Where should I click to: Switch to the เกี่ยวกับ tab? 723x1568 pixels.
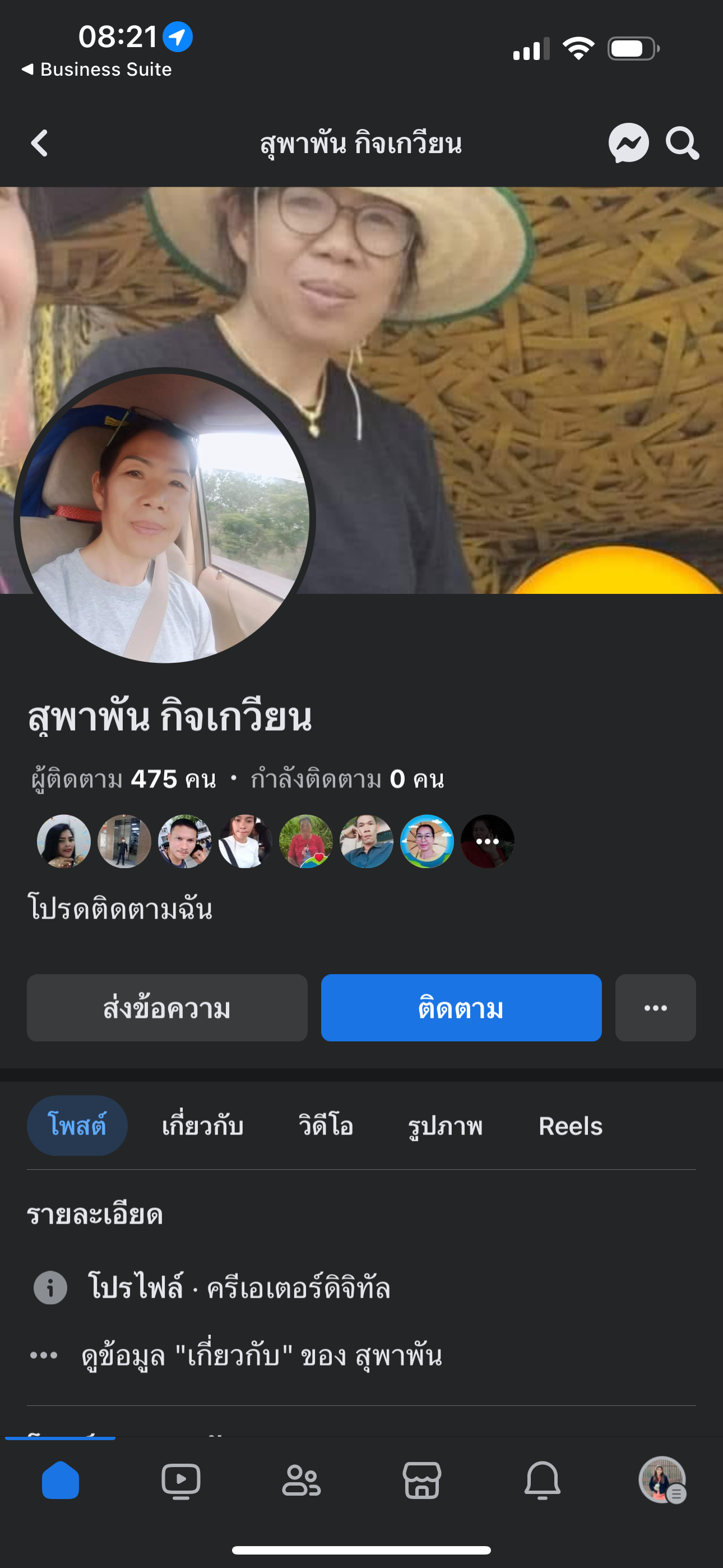(x=203, y=1126)
